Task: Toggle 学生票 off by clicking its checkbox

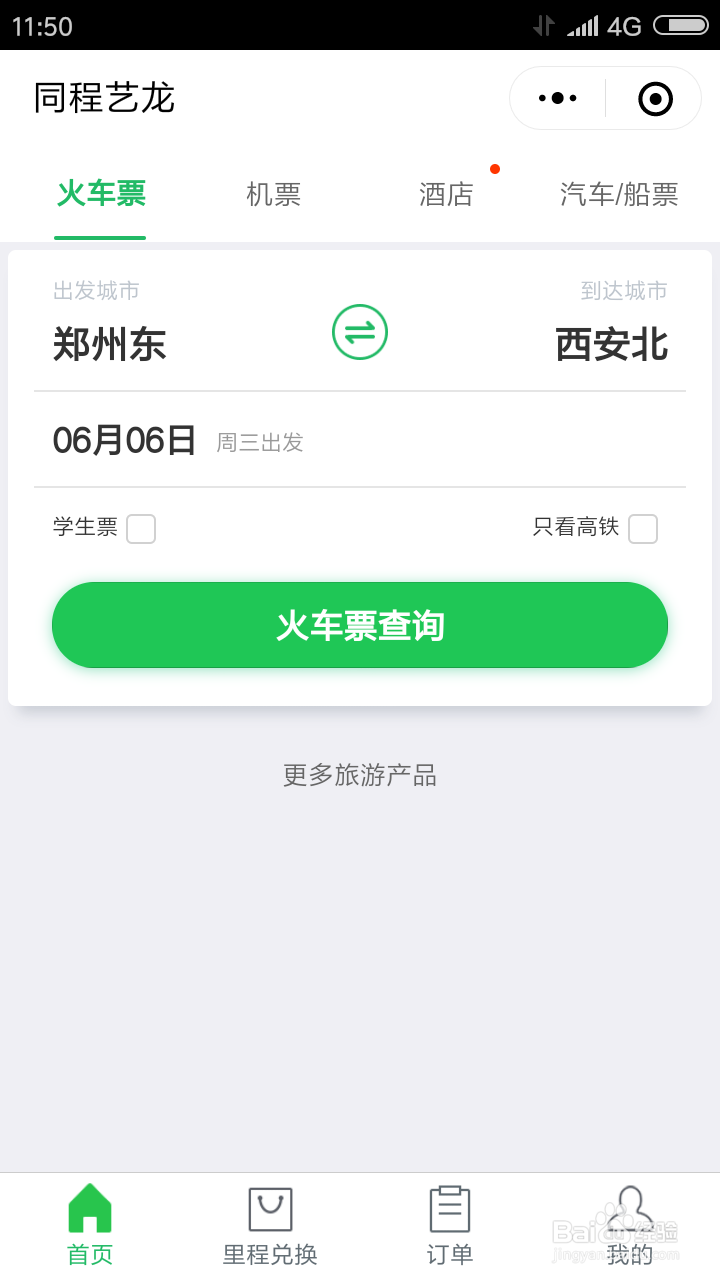Action: (x=141, y=528)
